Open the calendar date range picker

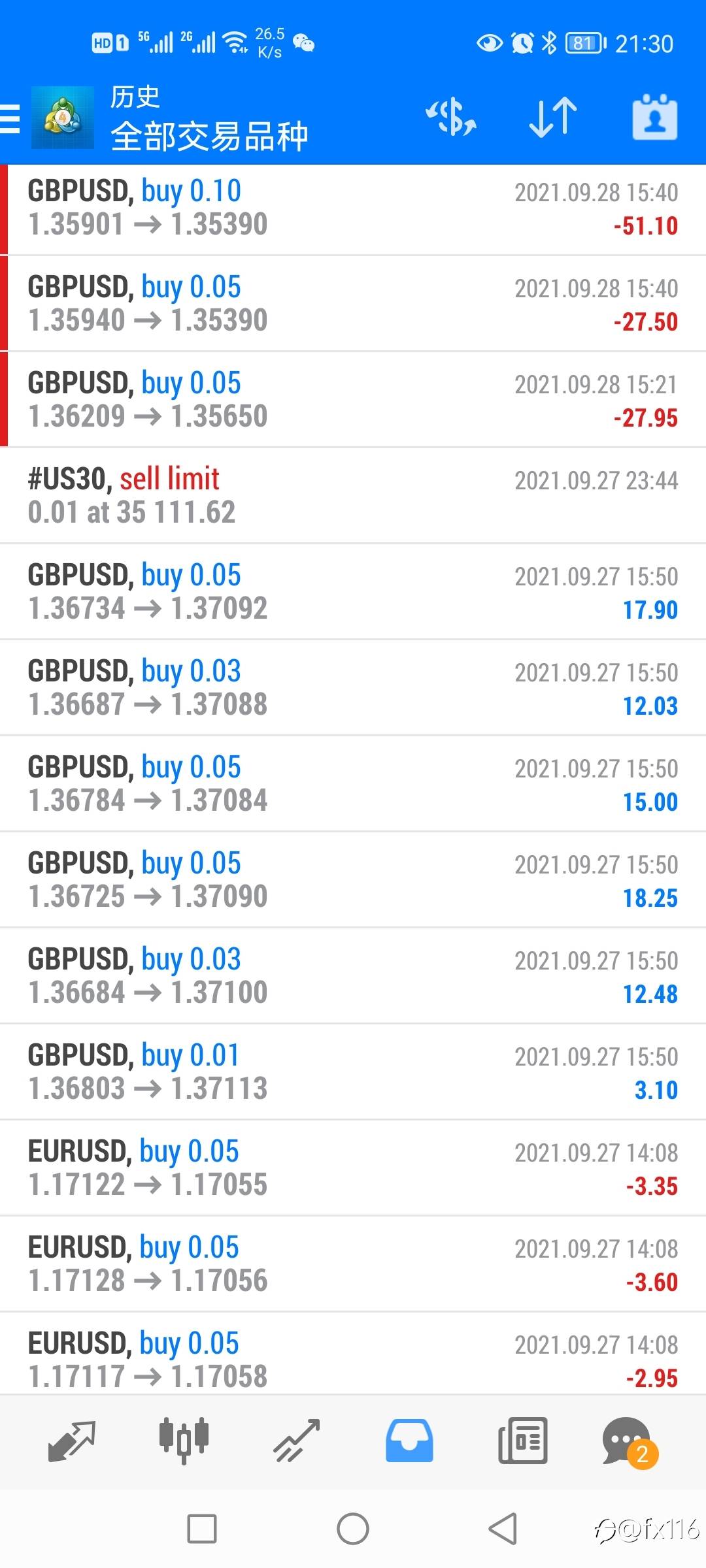pyautogui.click(x=654, y=118)
